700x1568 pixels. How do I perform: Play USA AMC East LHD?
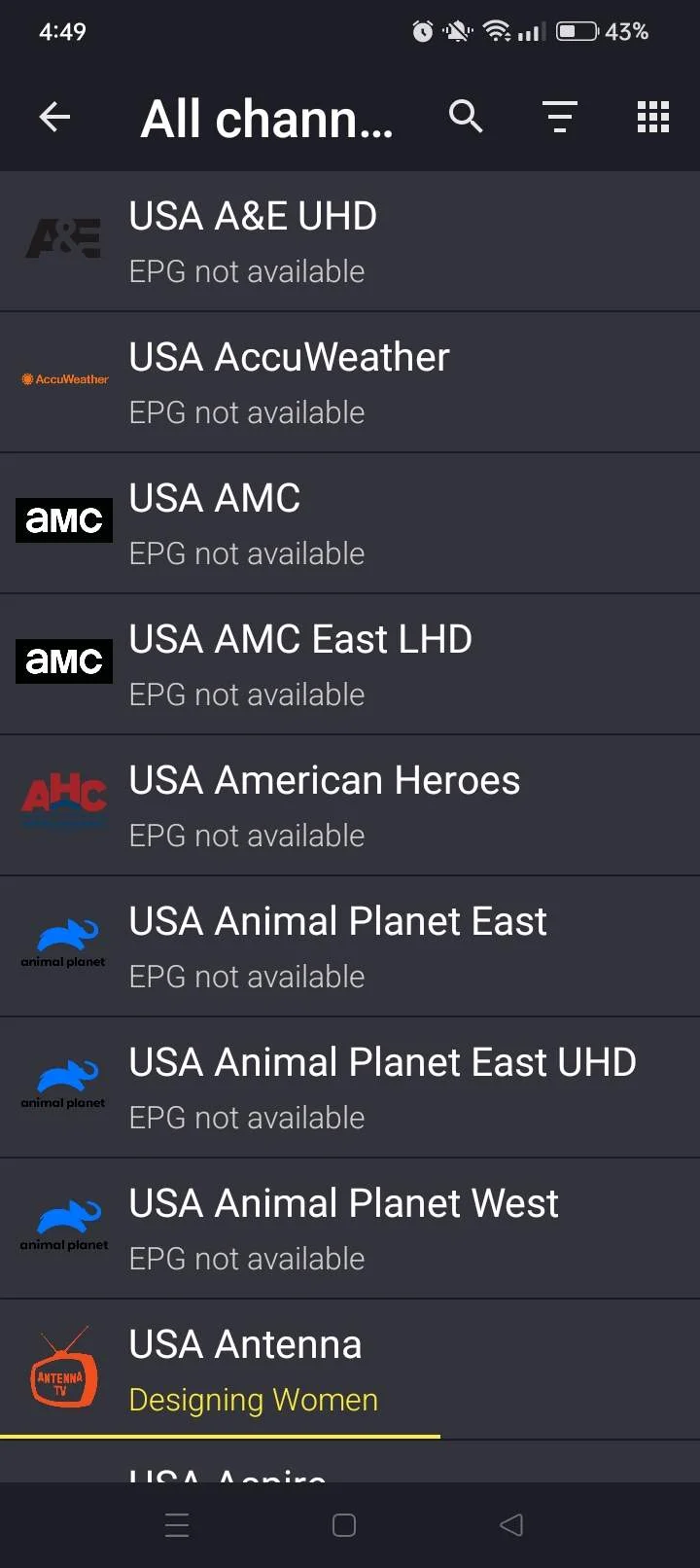tap(350, 664)
